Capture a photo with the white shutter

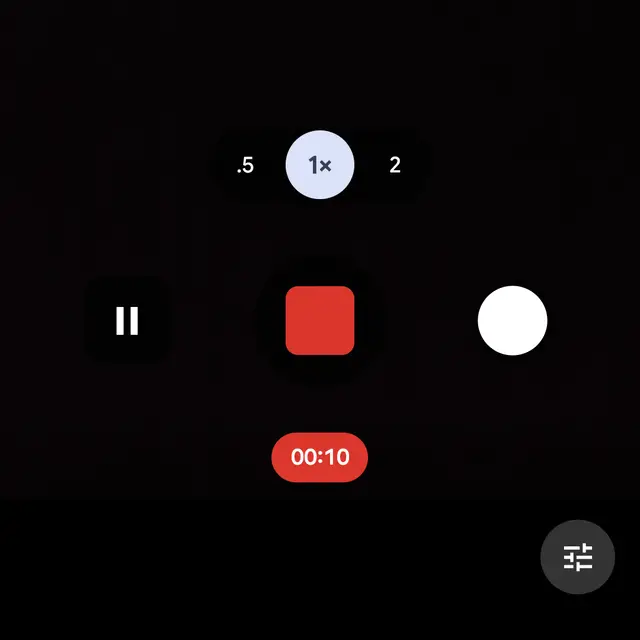(x=512, y=321)
